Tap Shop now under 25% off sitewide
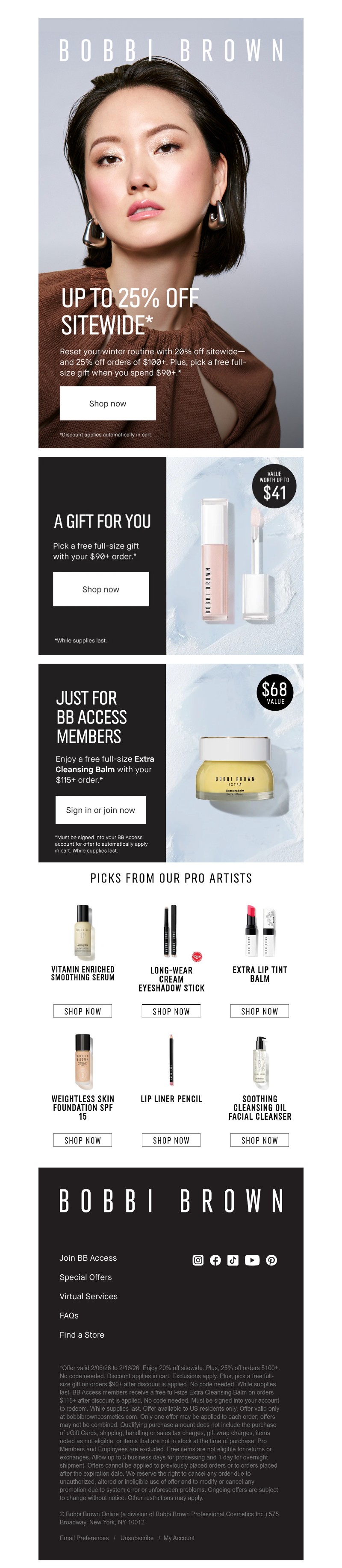This screenshot has height=1568, width=342. point(108,403)
